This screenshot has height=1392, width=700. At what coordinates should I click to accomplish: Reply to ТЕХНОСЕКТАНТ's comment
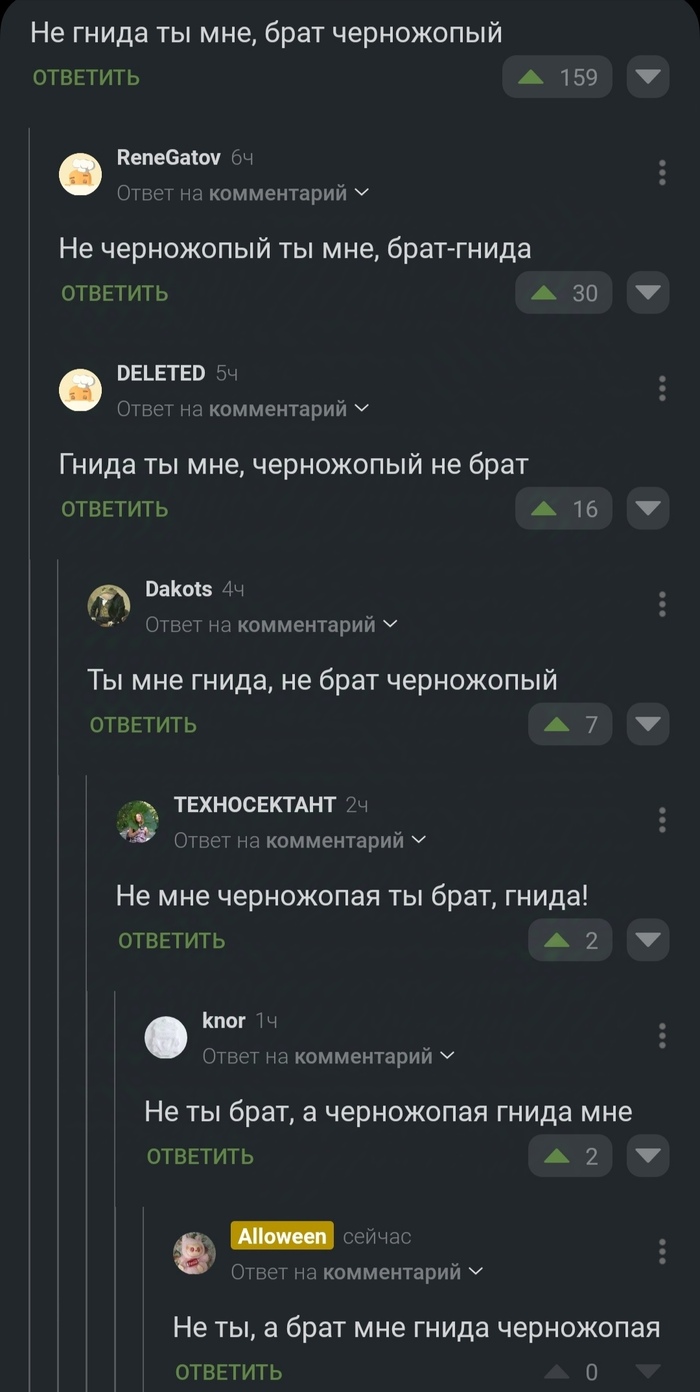click(x=171, y=941)
